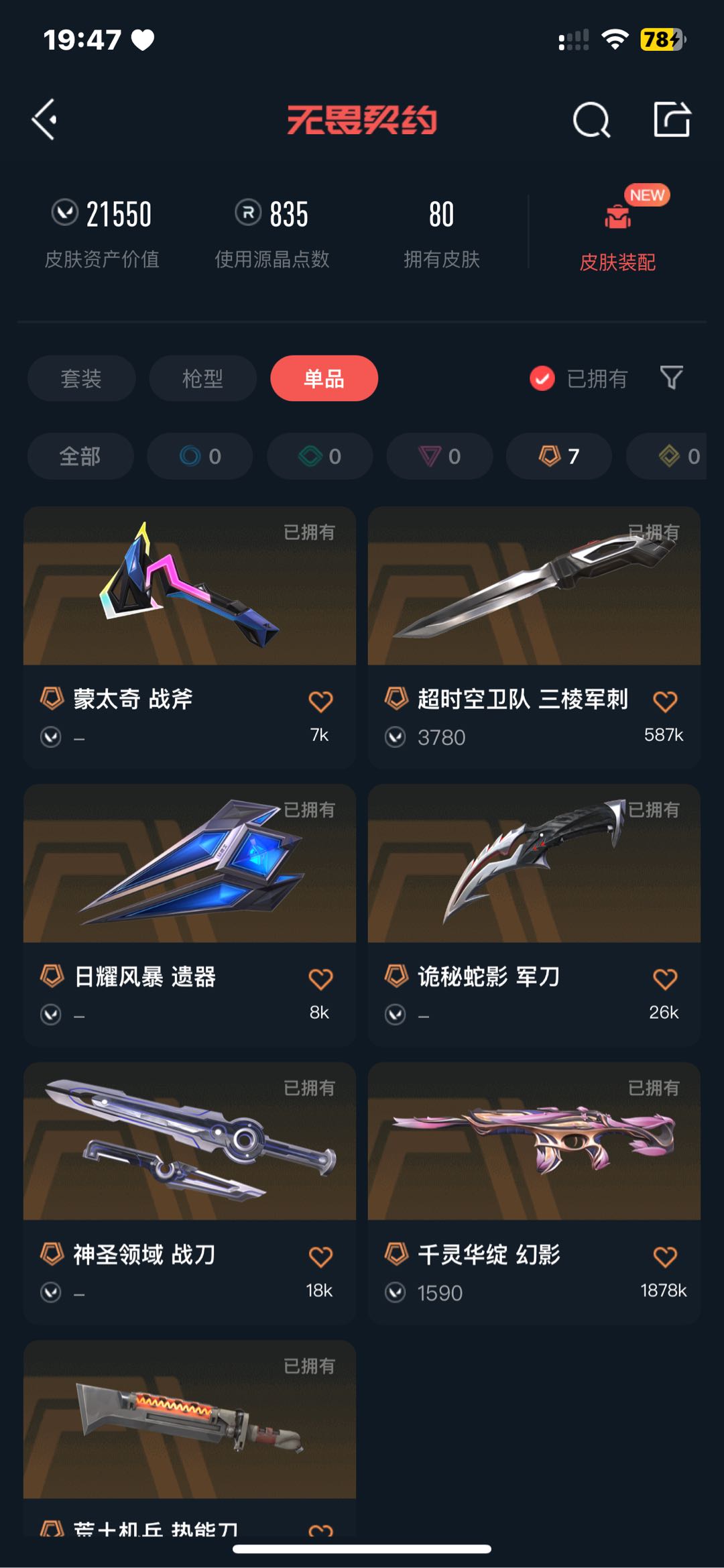This screenshot has height=1568, width=724.
Task: Go back using the top-left arrow
Action: pos(45,120)
